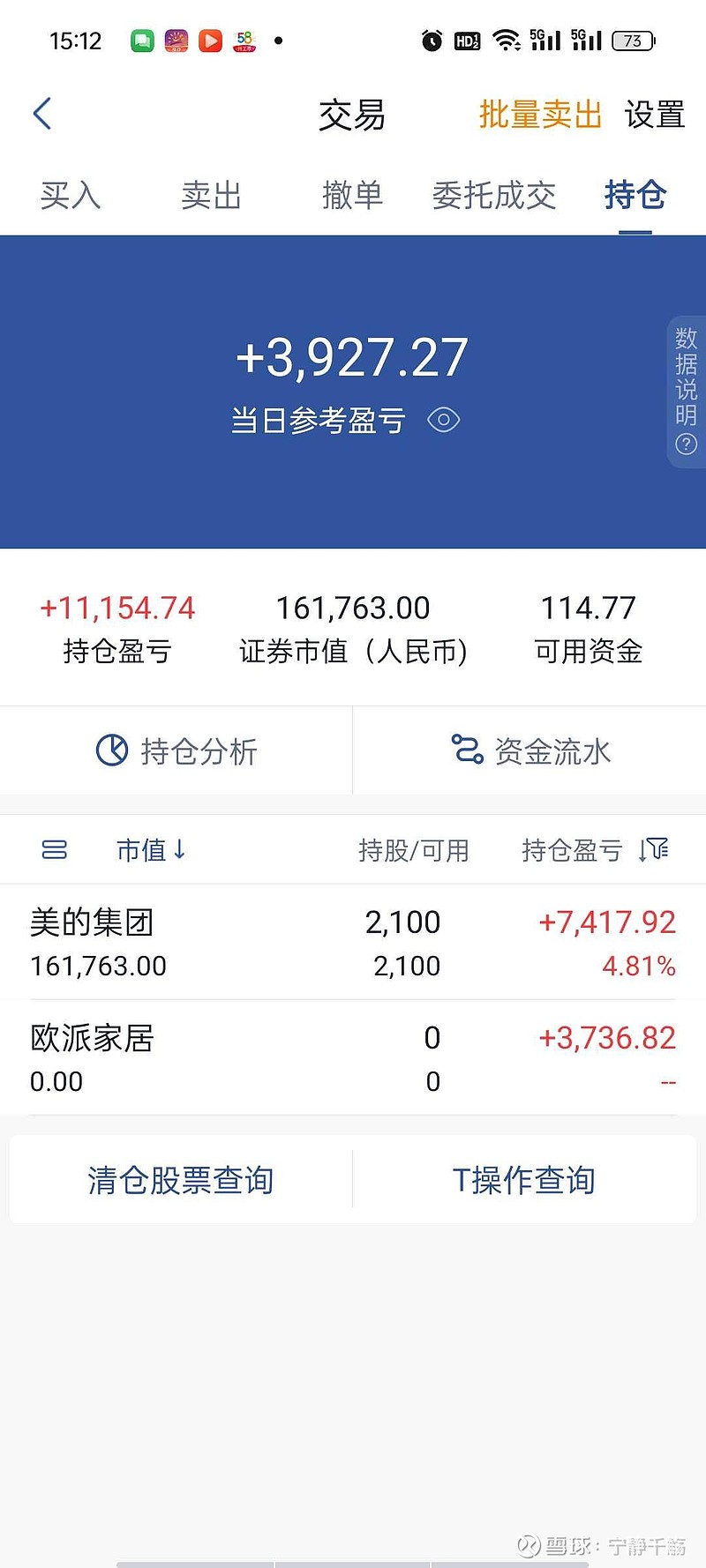This screenshot has height=1568, width=706.
Task: Tap the 持仓盈亏 column filter icon
Action: 654,849
